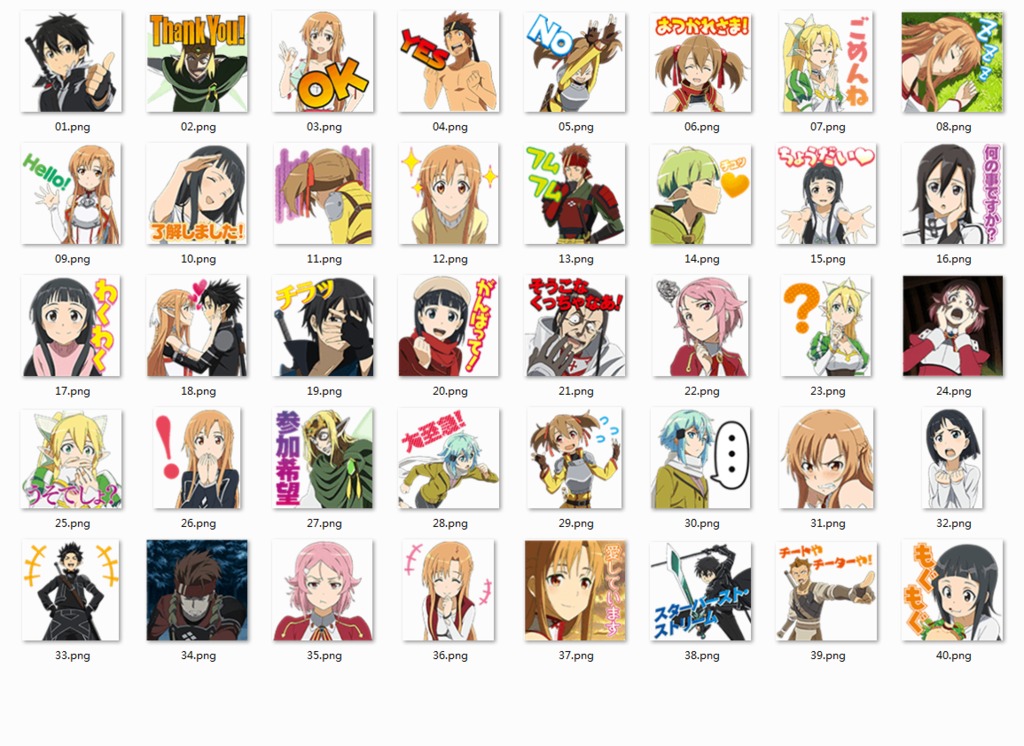Open the 09.png Hello sticker
Image resolution: width=1024 pixels, height=746 pixels.
point(72,194)
